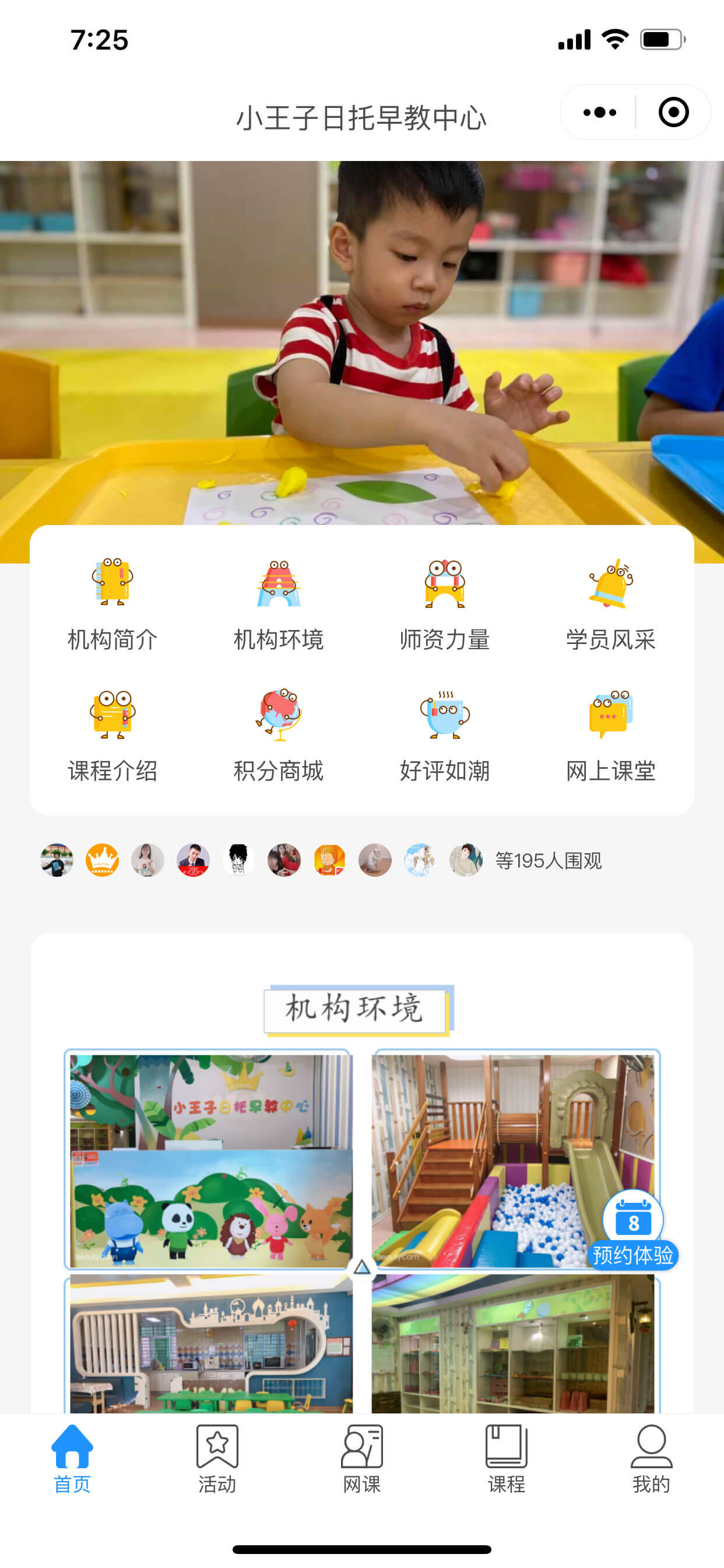Open 机构环境 shortcut icon
Image resolution: width=724 pixels, height=1568 pixels.
click(x=279, y=604)
